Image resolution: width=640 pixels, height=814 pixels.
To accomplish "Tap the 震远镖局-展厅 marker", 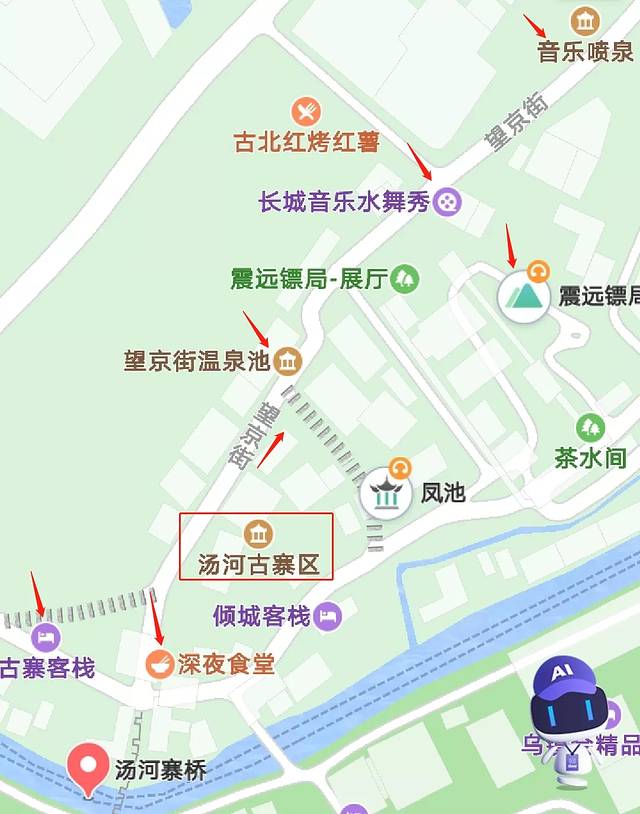I will pos(405,278).
